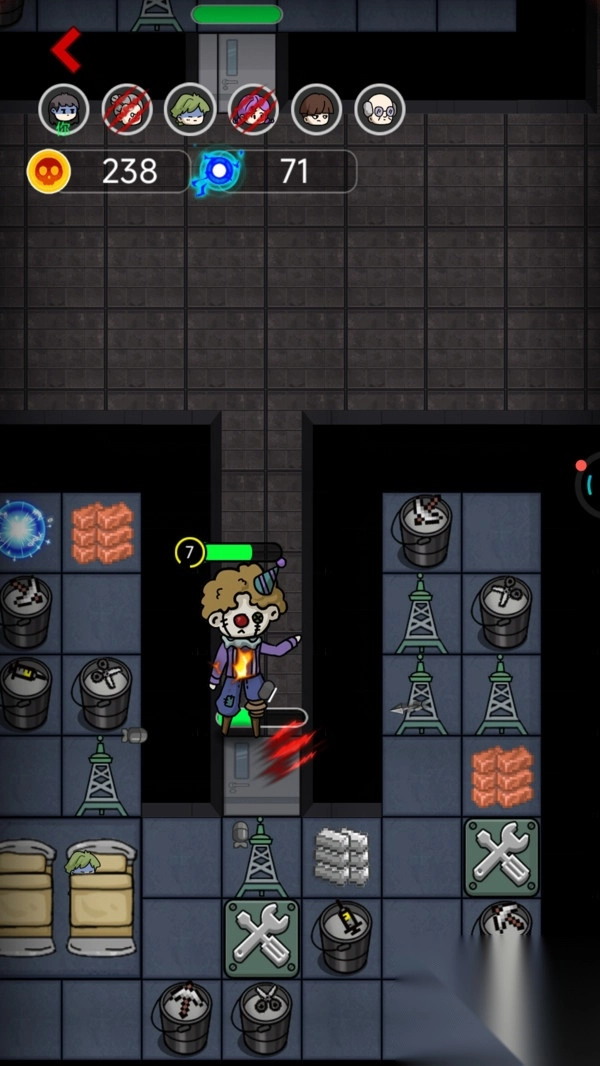The width and height of the screenshot is (600, 1066).
Task: Select the green-haired player avatar
Action: tap(190, 109)
